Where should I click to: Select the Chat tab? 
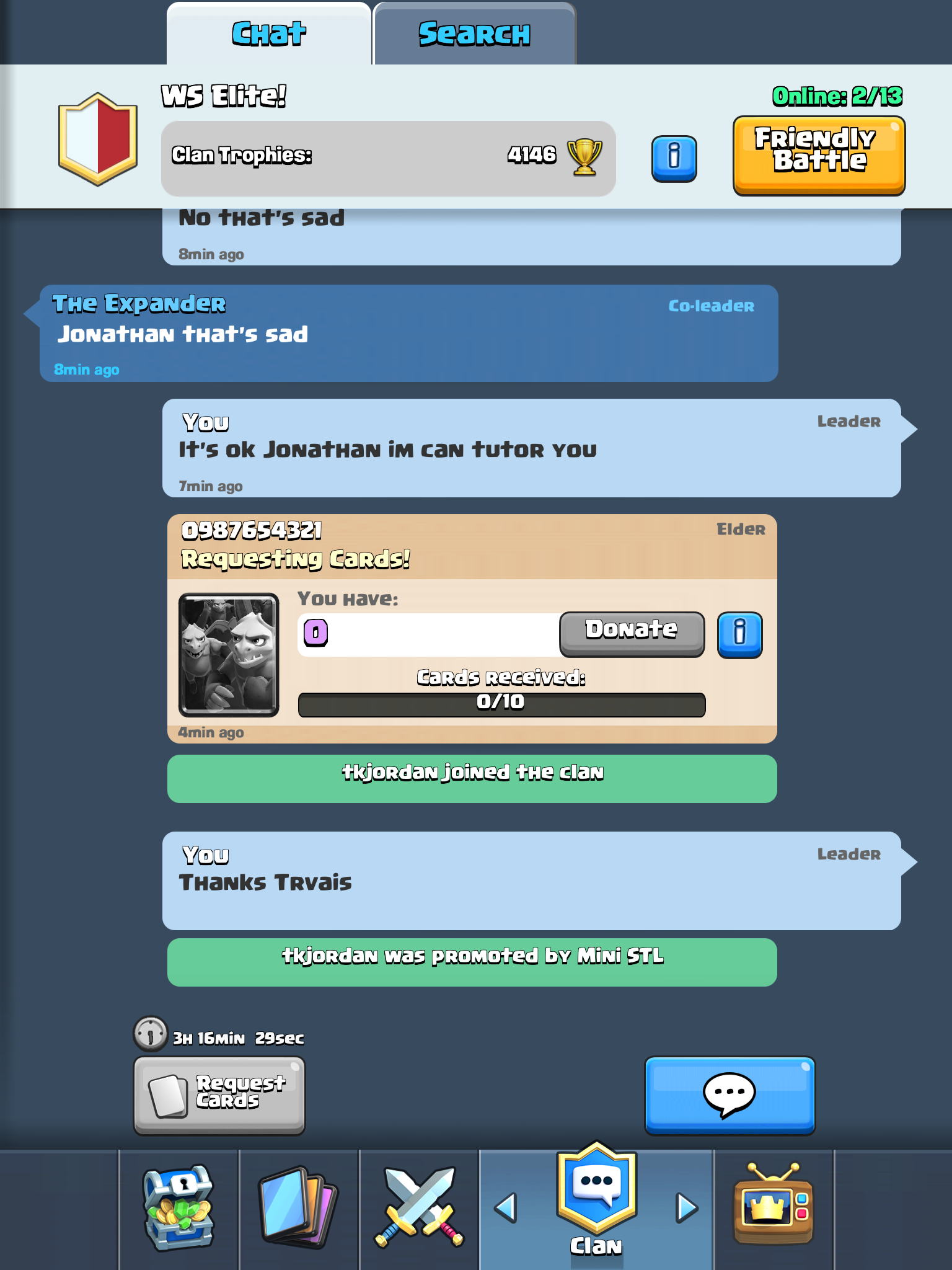click(268, 34)
